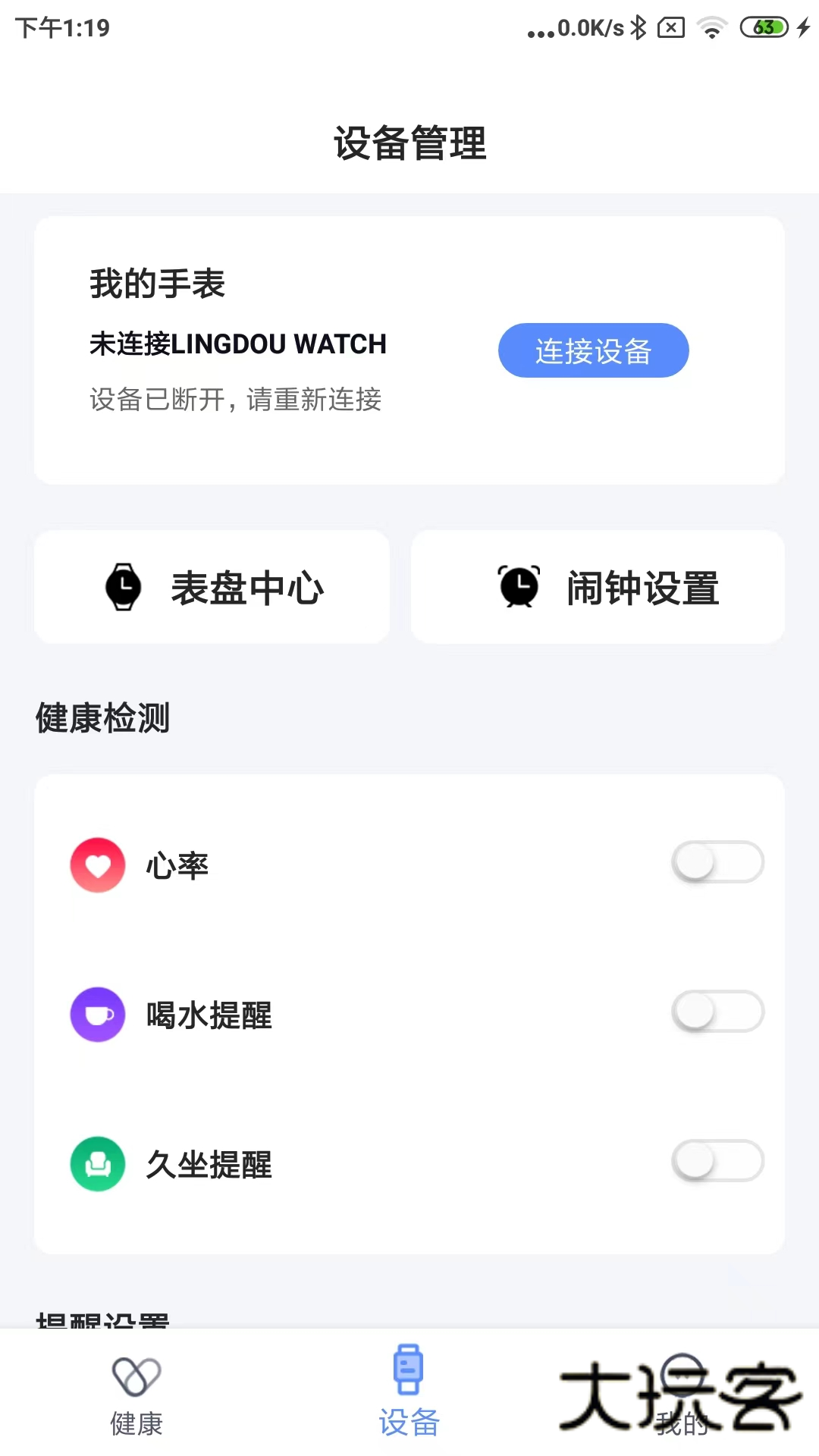
Task: Click the purple cup icon for 喝水提醒
Action: pos(97,1013)
